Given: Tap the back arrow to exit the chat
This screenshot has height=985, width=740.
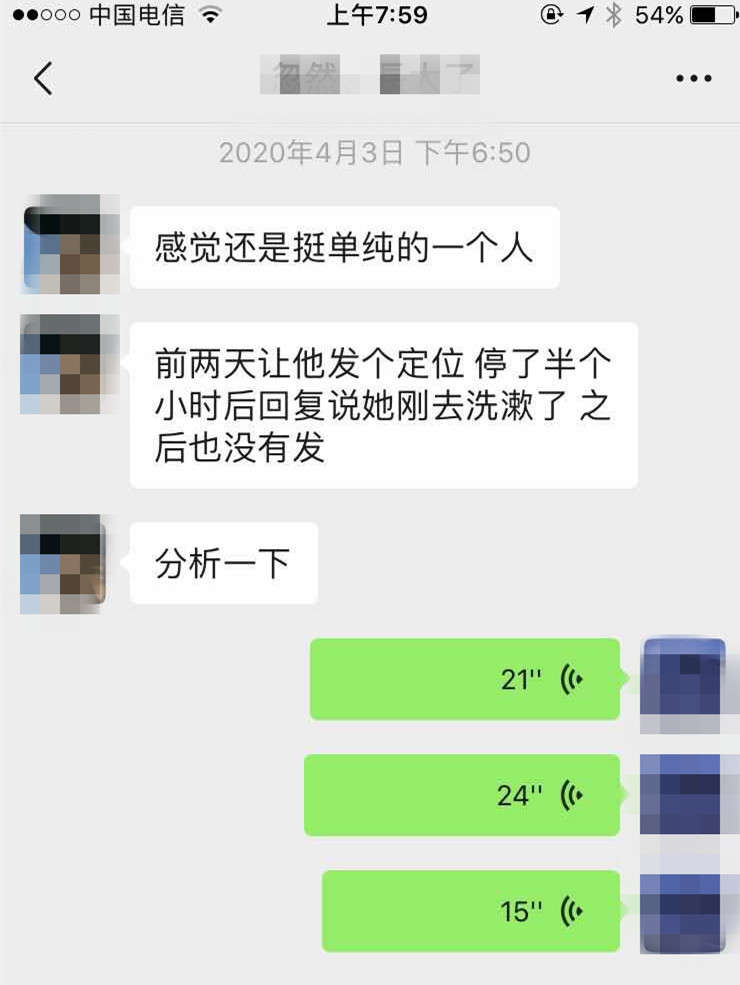Looking at the screenshot, I should pyautogui.click(x=42, y=77).
